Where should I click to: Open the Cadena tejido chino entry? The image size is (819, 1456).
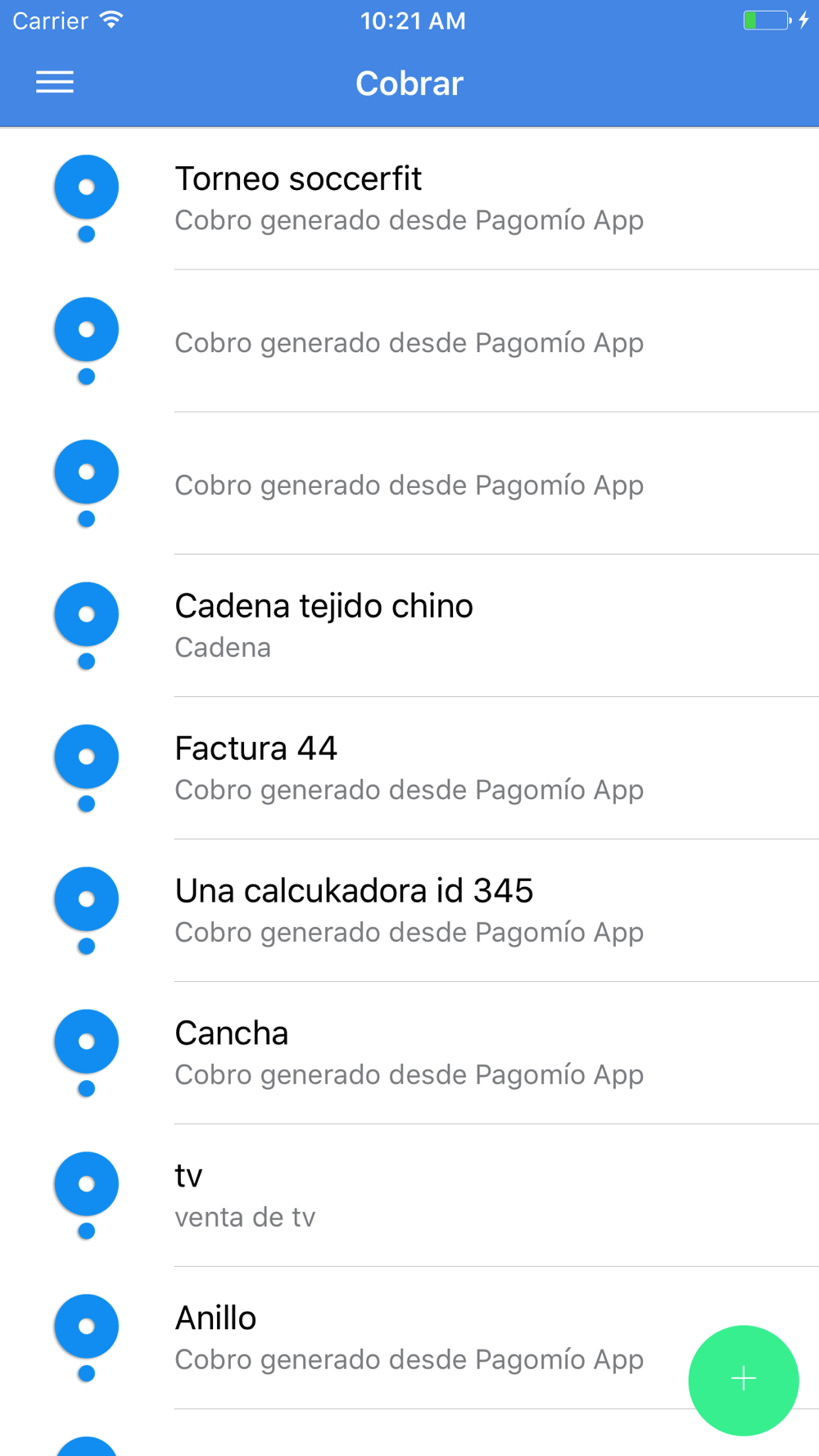(409, 626)
